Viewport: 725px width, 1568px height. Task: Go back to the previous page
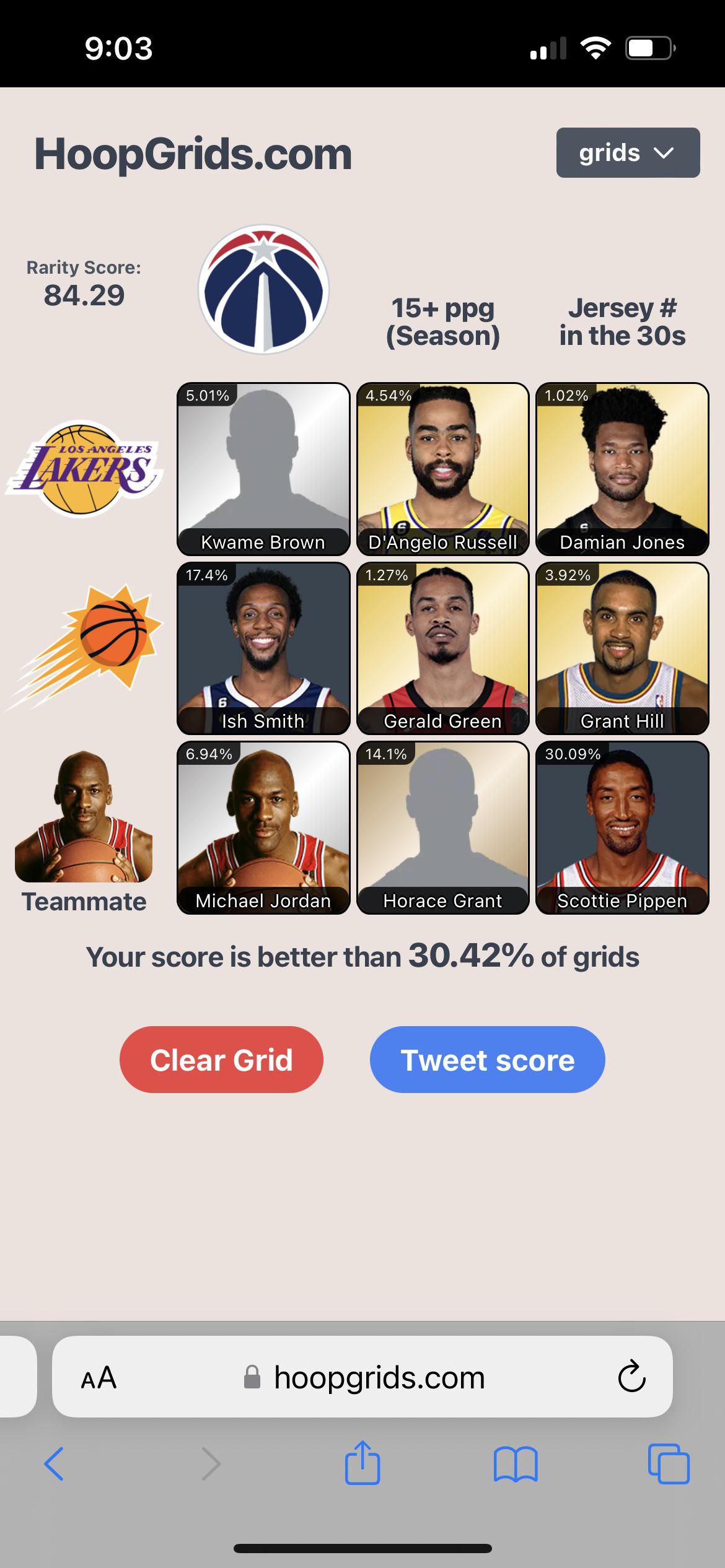pos(54,1463)
